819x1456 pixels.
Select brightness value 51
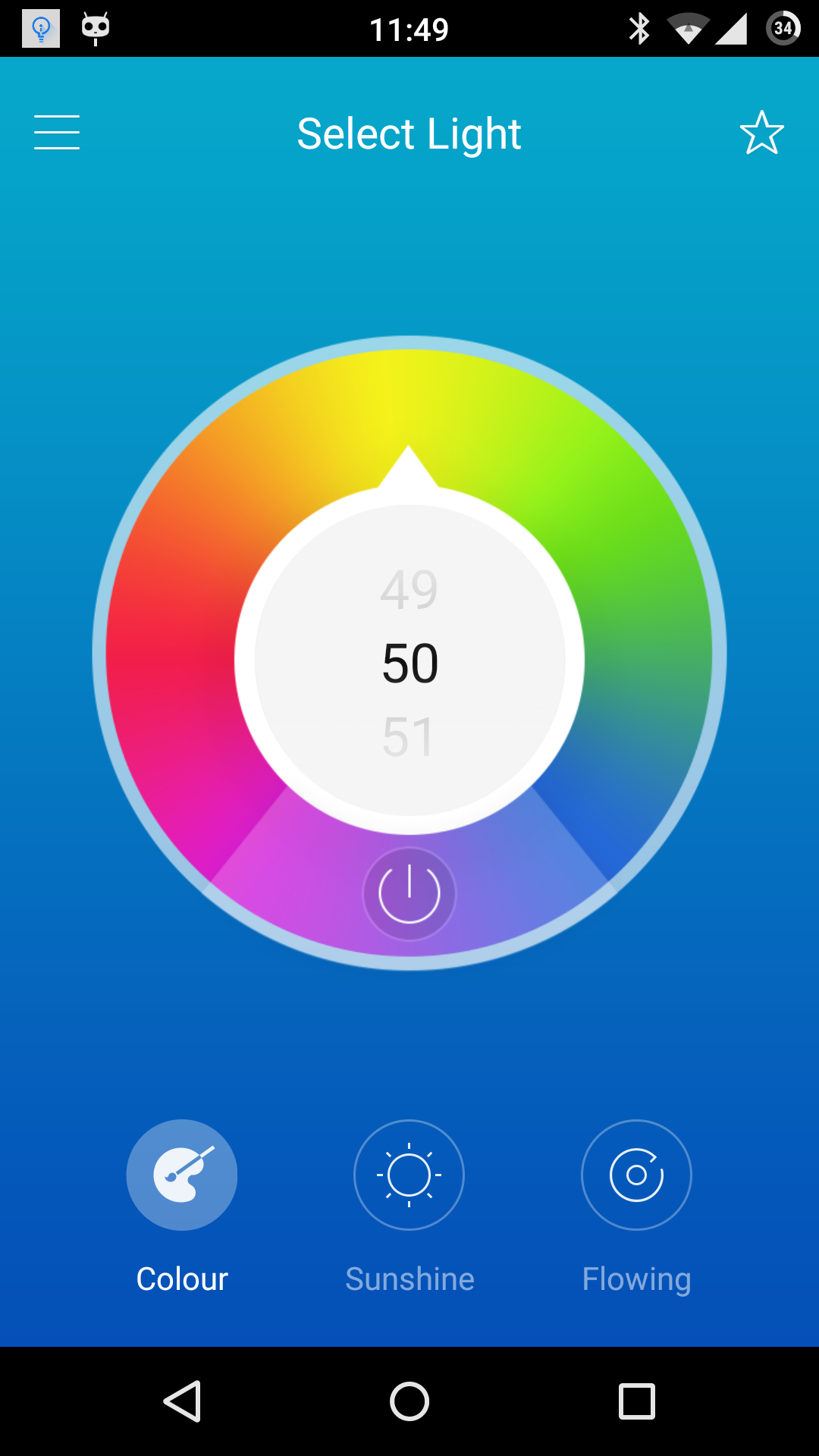[x=409, y=736]
